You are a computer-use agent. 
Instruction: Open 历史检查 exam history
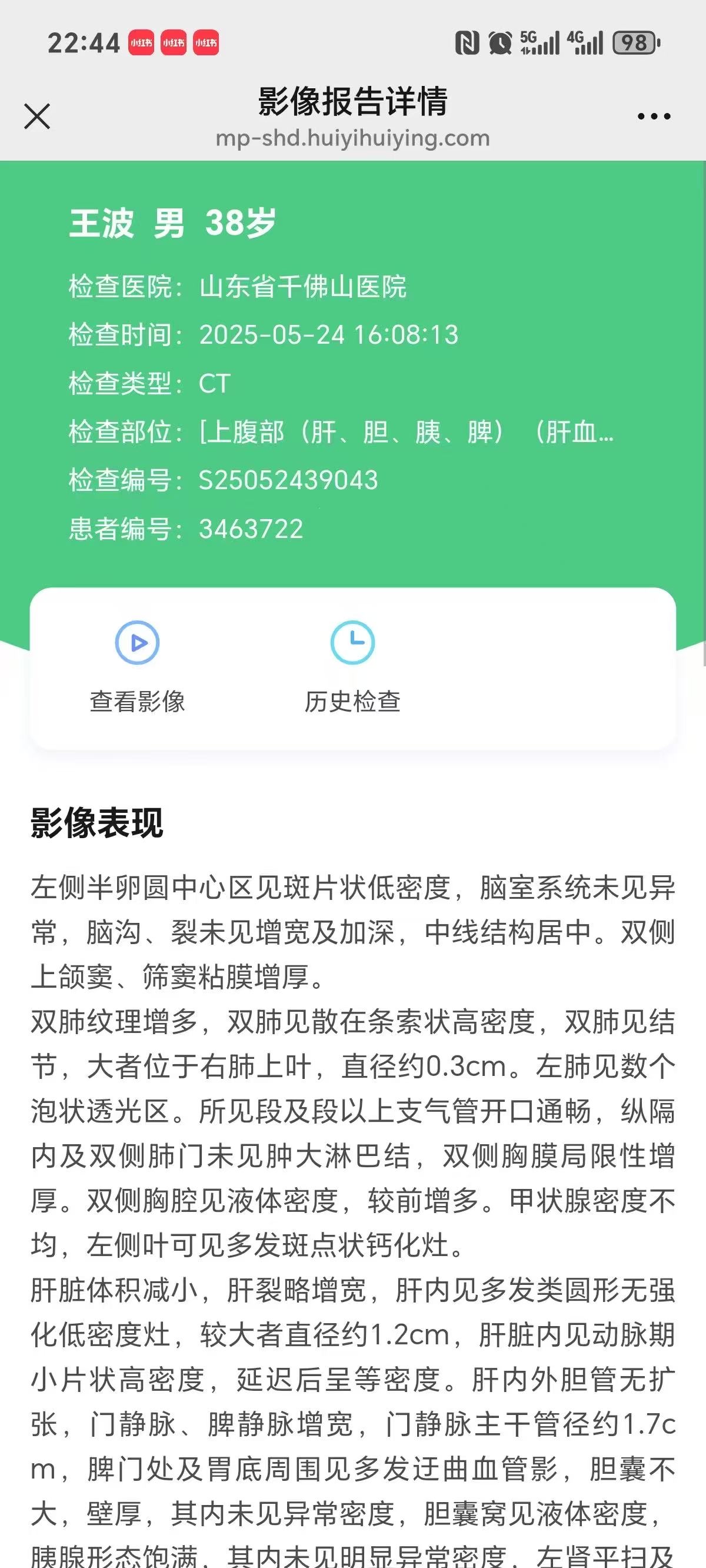pos(352,667)
